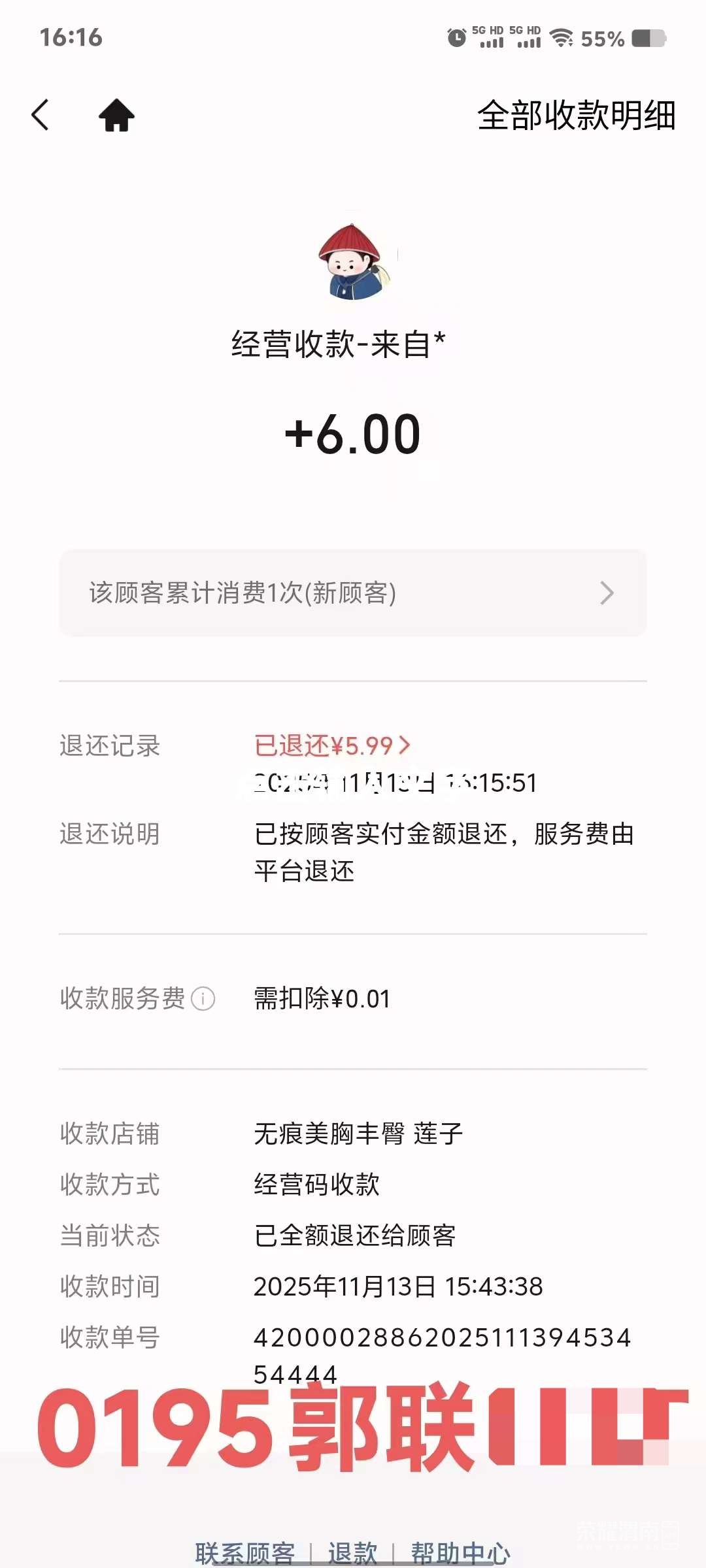Image resolution: width=706 pixels, height=1568 pixels.
Task: Open the customer's 累计消费1次 history row
Action: [x=353, y=593]
